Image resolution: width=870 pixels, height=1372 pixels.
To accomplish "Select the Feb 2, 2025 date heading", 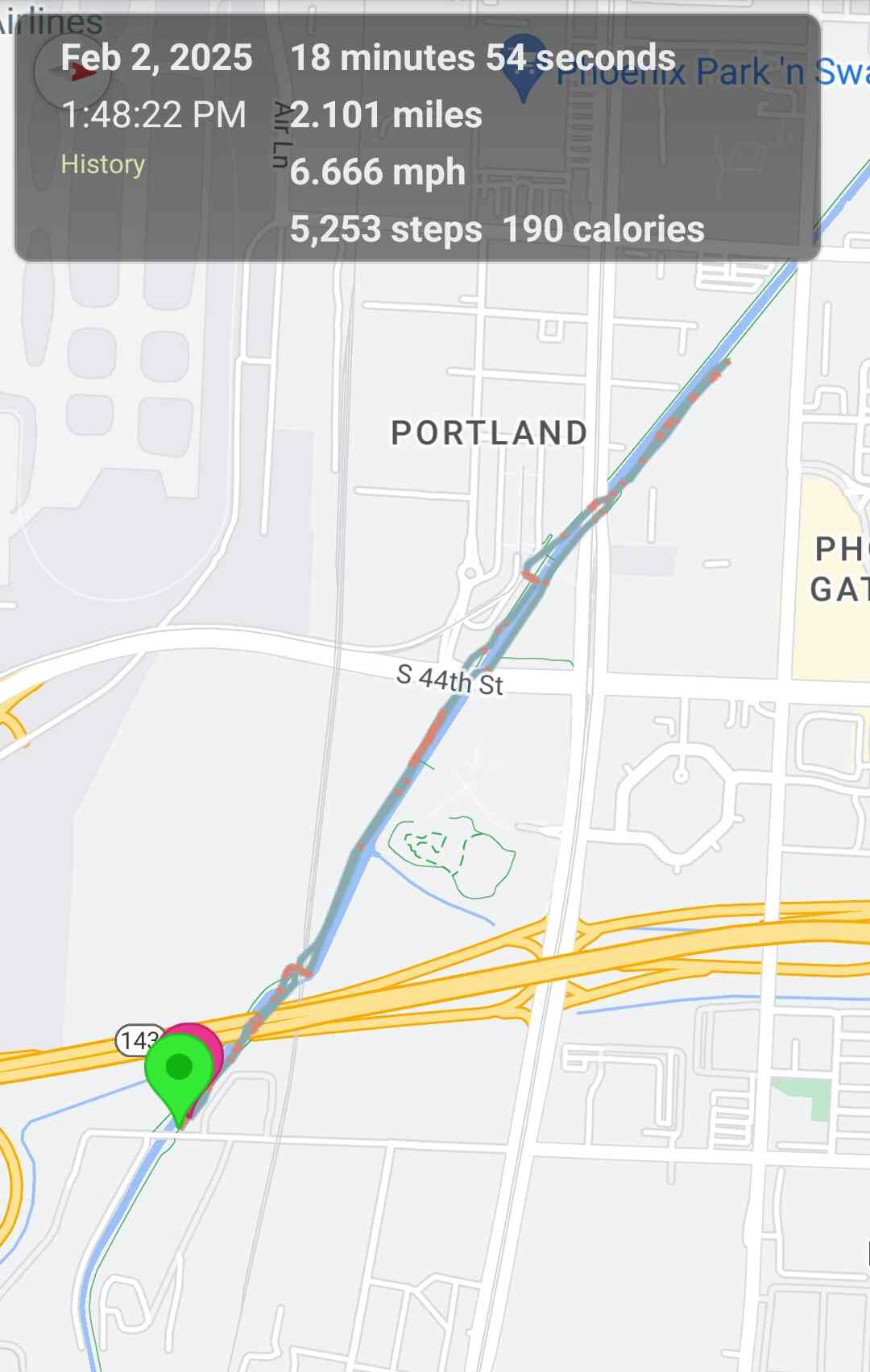I will tap(156, 57).
